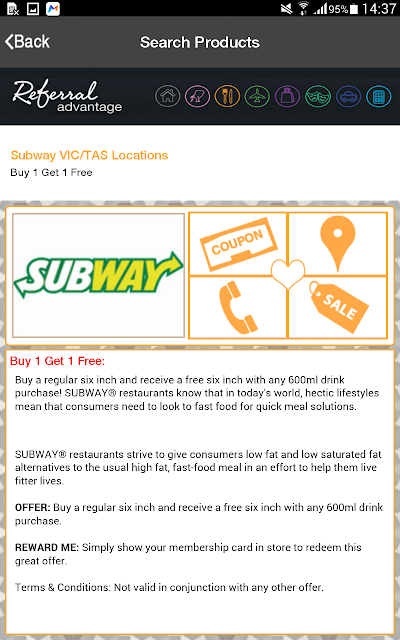
Task: Open the home category icon
Action: 167,96
